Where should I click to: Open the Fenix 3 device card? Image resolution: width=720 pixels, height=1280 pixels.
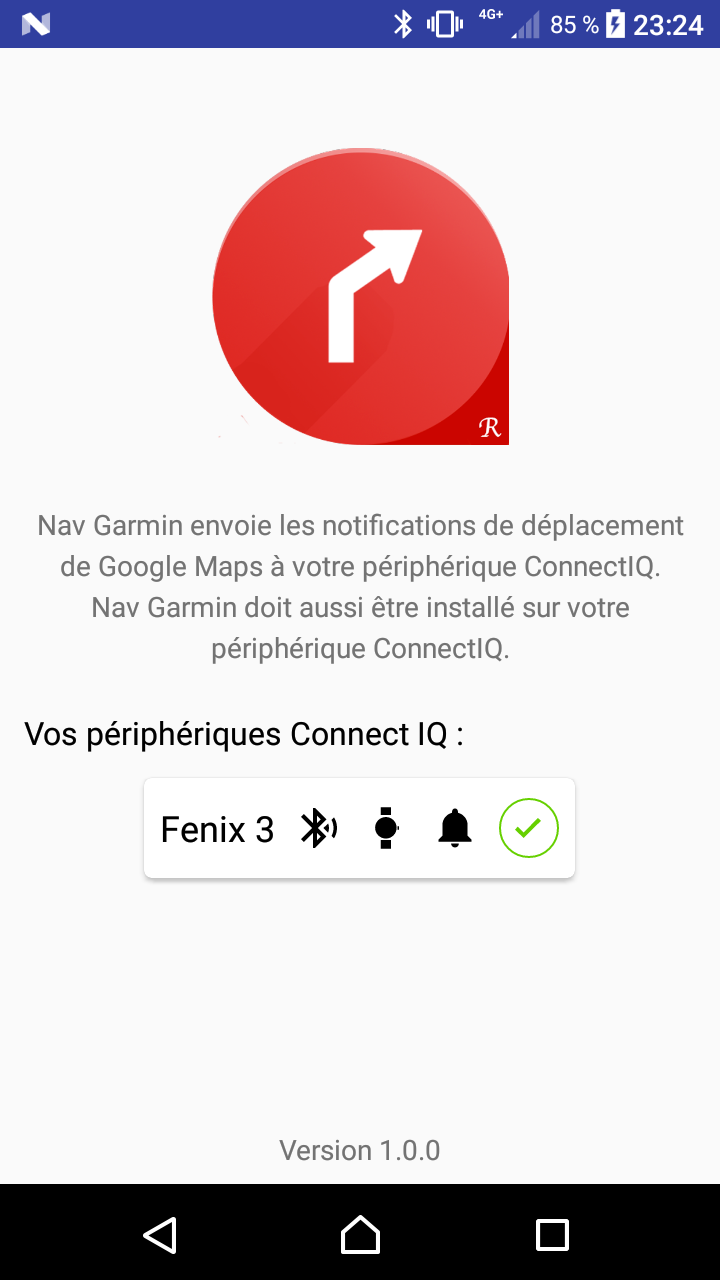click(359, 828)
